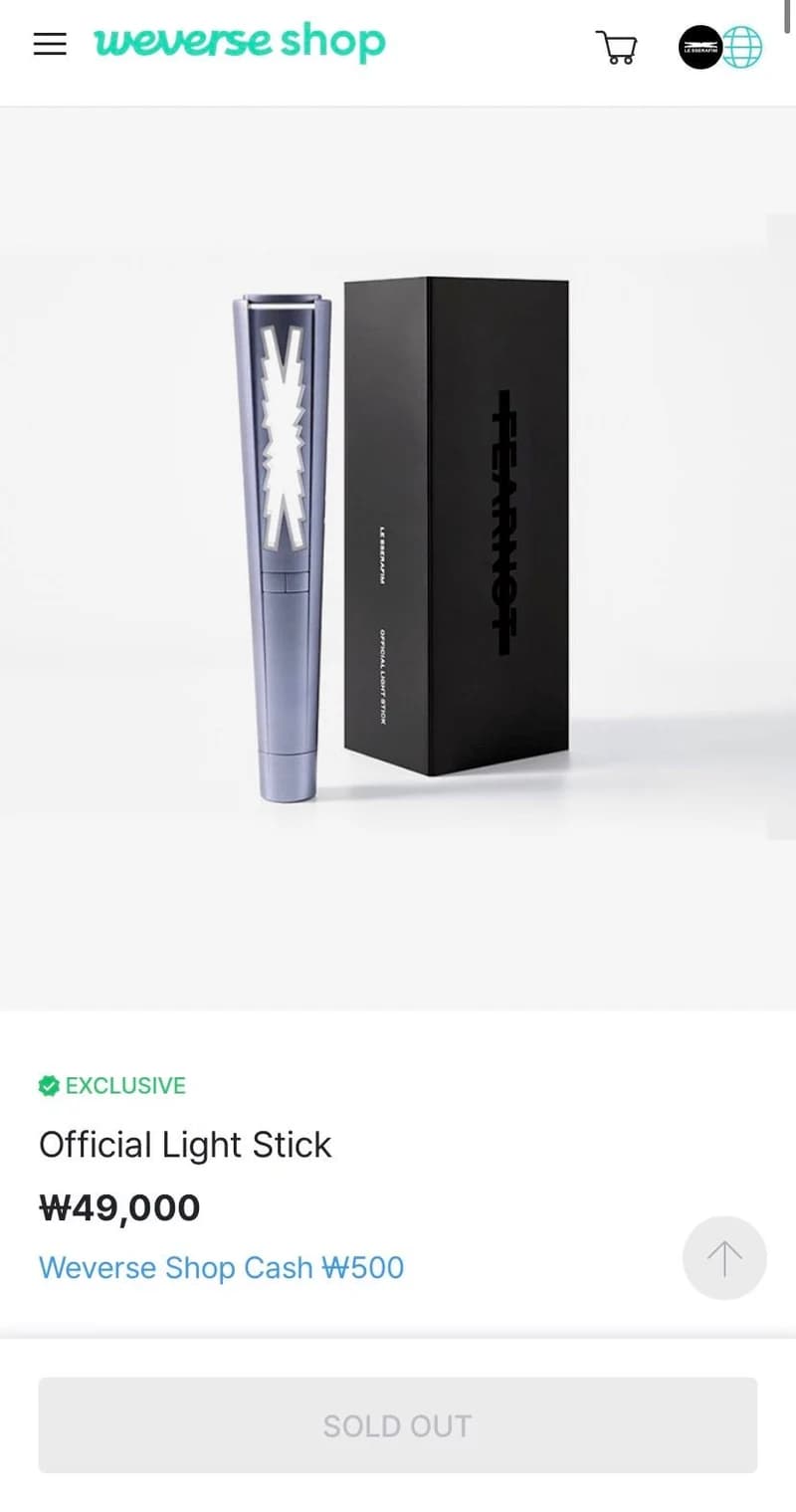Open the Weverse Shop Cash ₩500 link
This screenshot has width=796, height=1512.
coord(221,1268)
